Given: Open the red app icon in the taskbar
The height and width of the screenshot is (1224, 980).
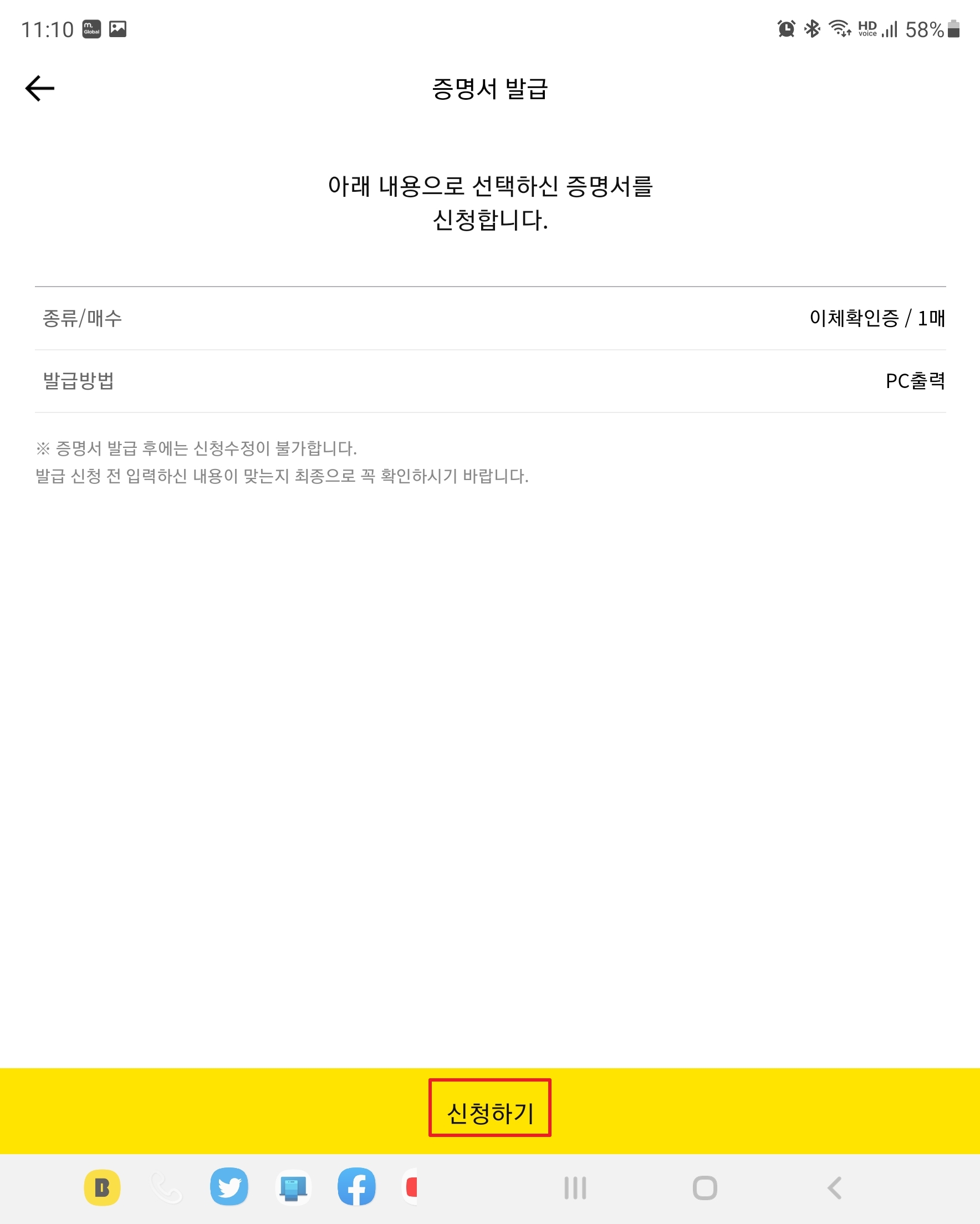Looking at the screenshot, I should click(x=411, y=1187).
